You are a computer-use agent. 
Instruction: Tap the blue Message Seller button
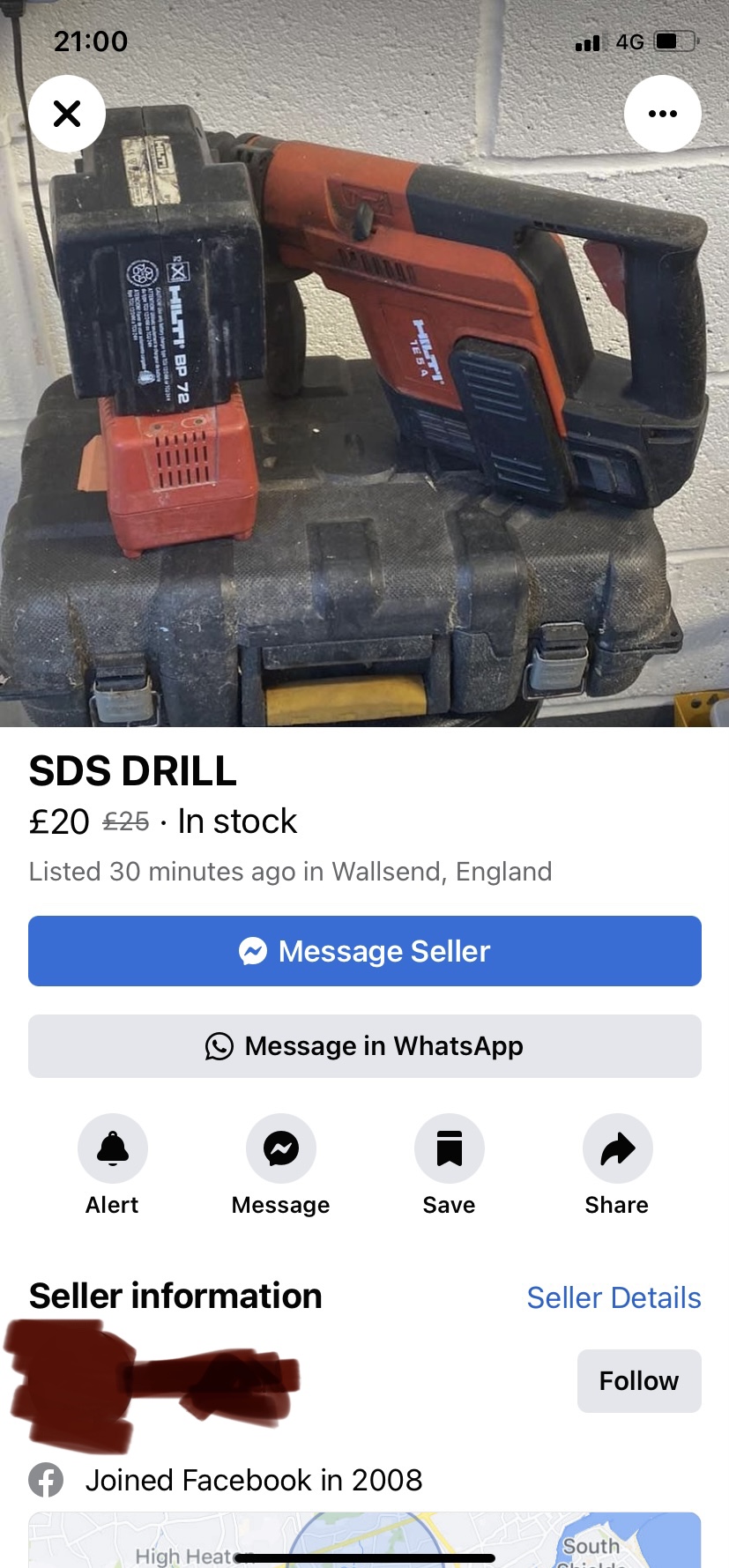point(364,951)
